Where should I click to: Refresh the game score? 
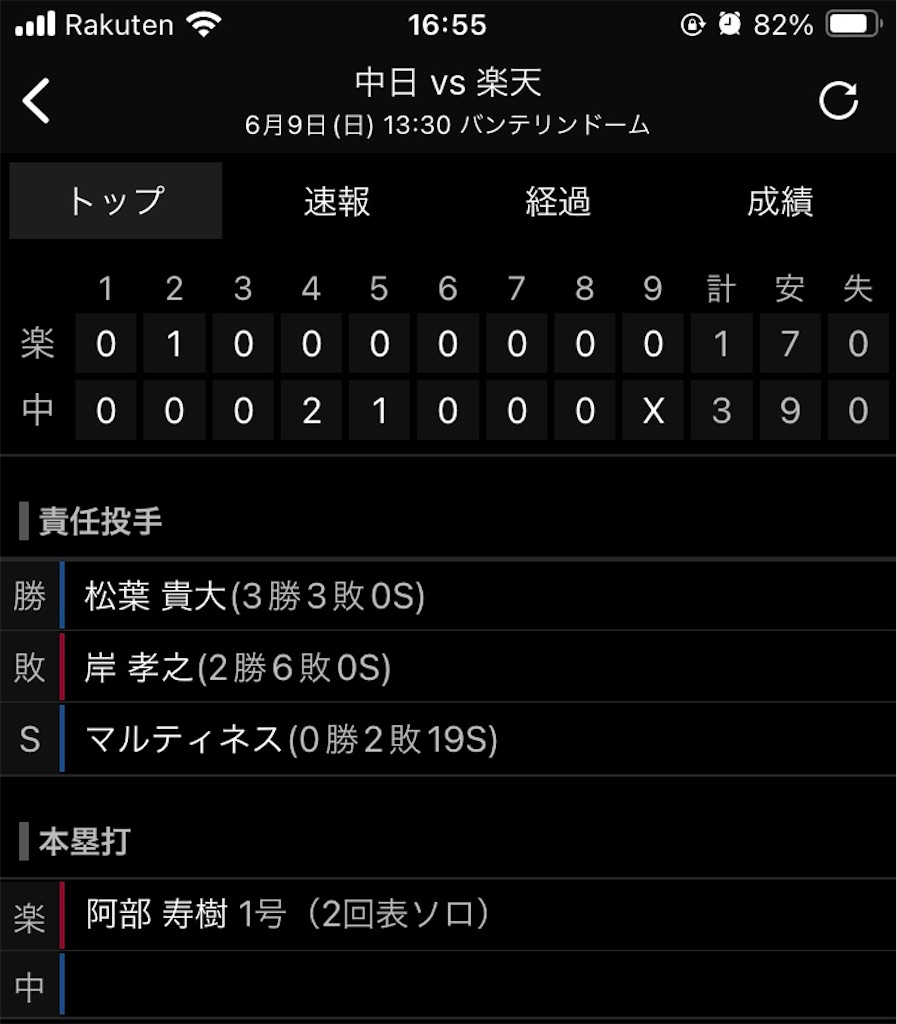(x=838, y=101)
